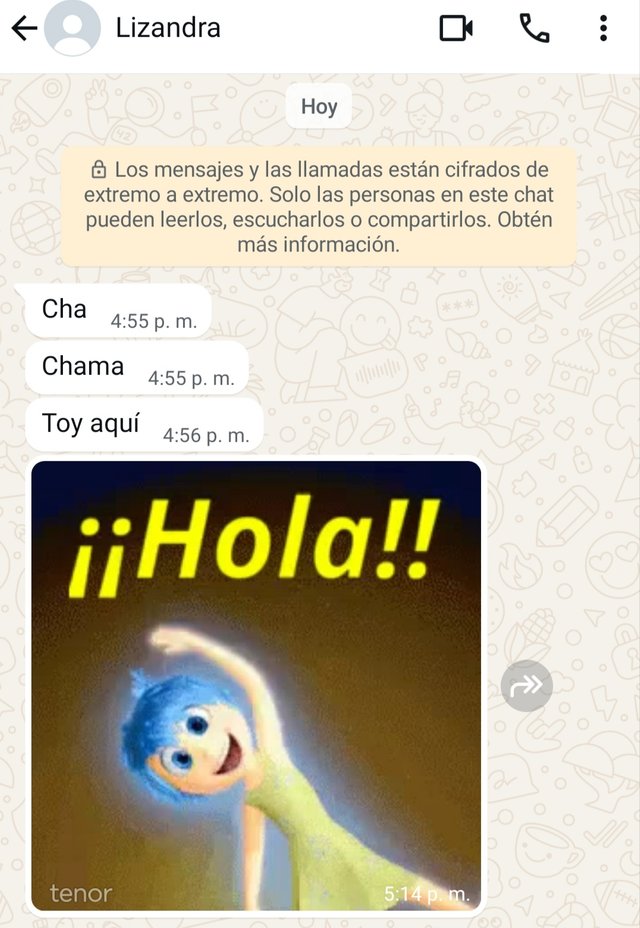Viewport: 640px width, 928px height.
Task: Start a video call with Lizandra
Action: tap(456, 28)
